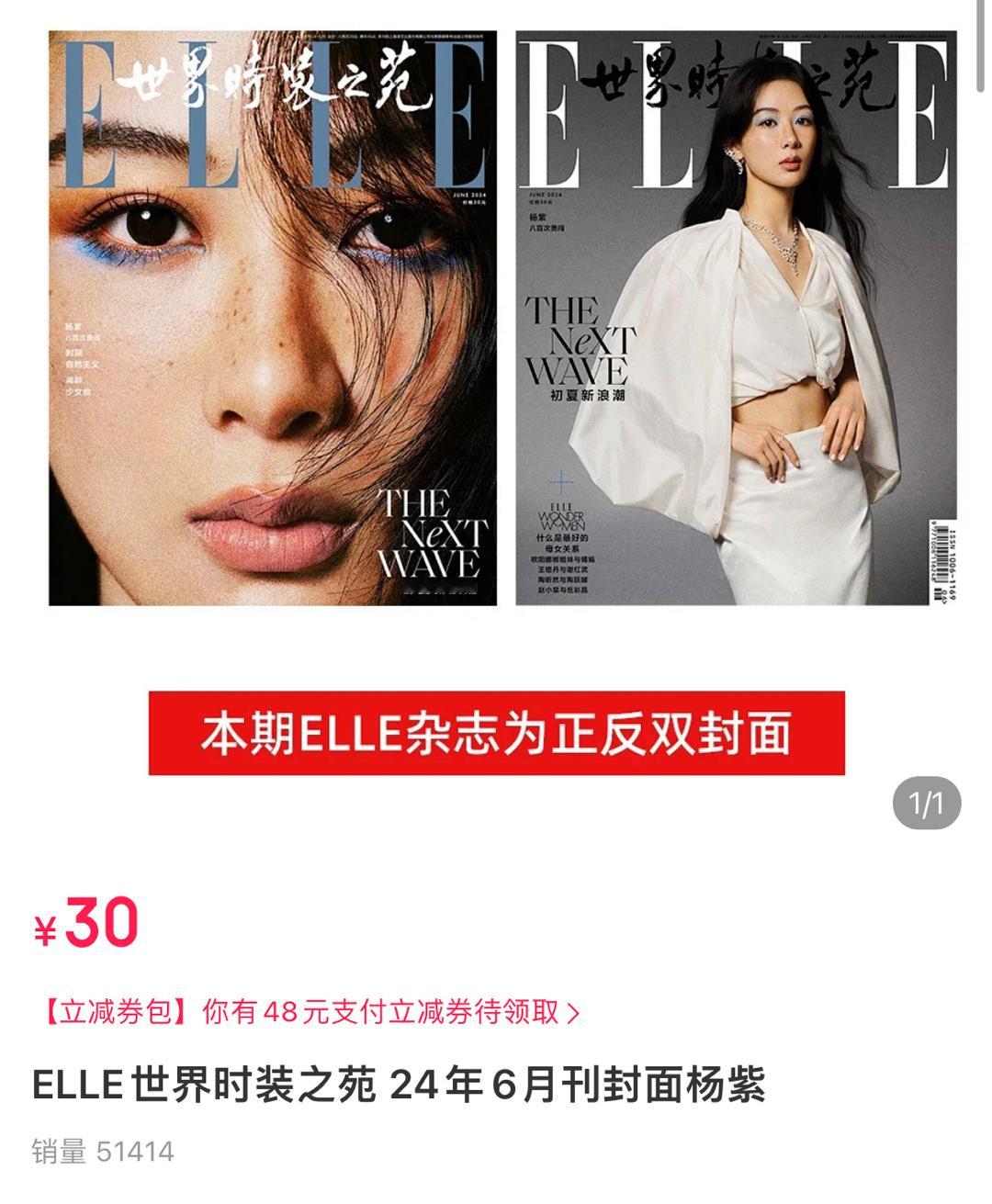
Task: Tap the red double-cover announcement banner
Action: pos(496,730)
